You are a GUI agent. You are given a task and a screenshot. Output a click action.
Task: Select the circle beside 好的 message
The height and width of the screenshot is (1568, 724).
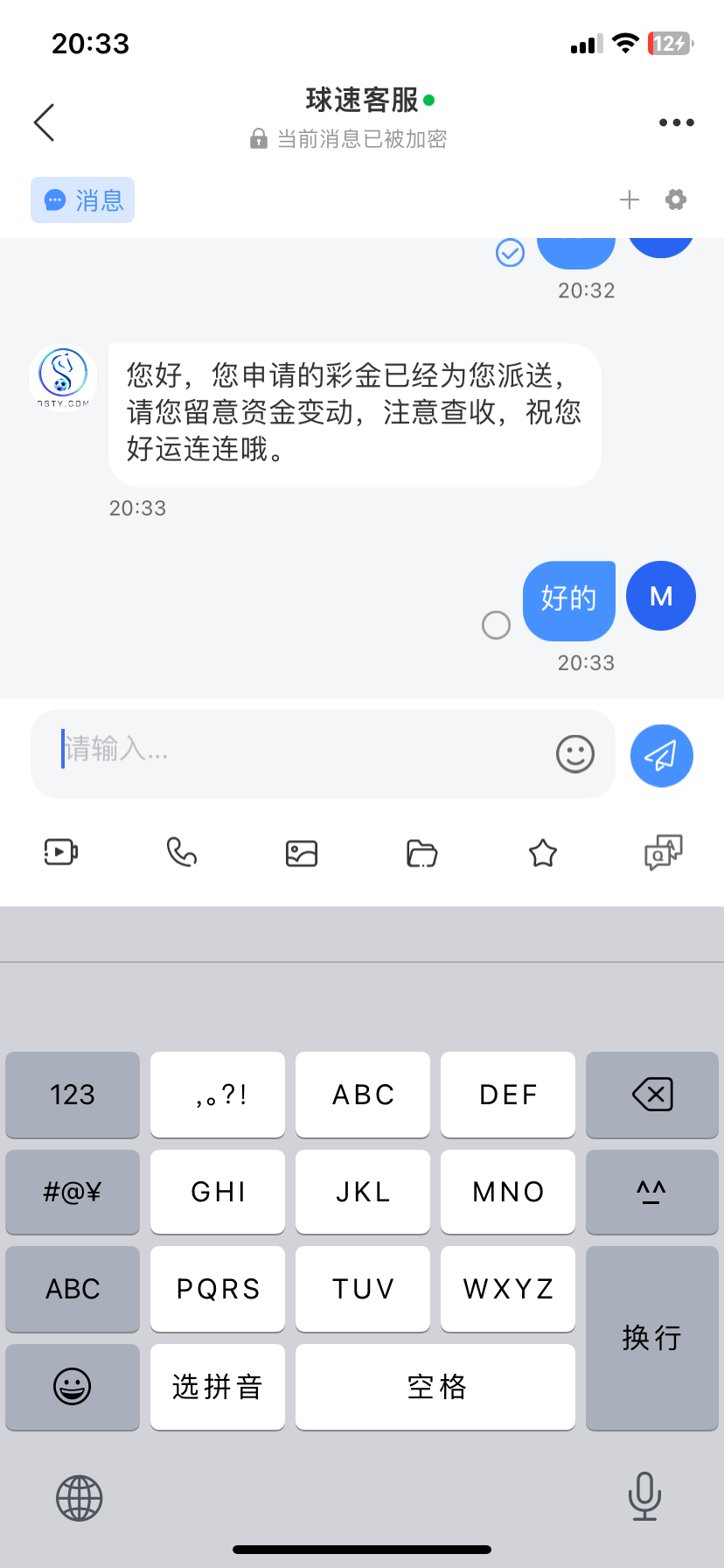coord(496,625)
